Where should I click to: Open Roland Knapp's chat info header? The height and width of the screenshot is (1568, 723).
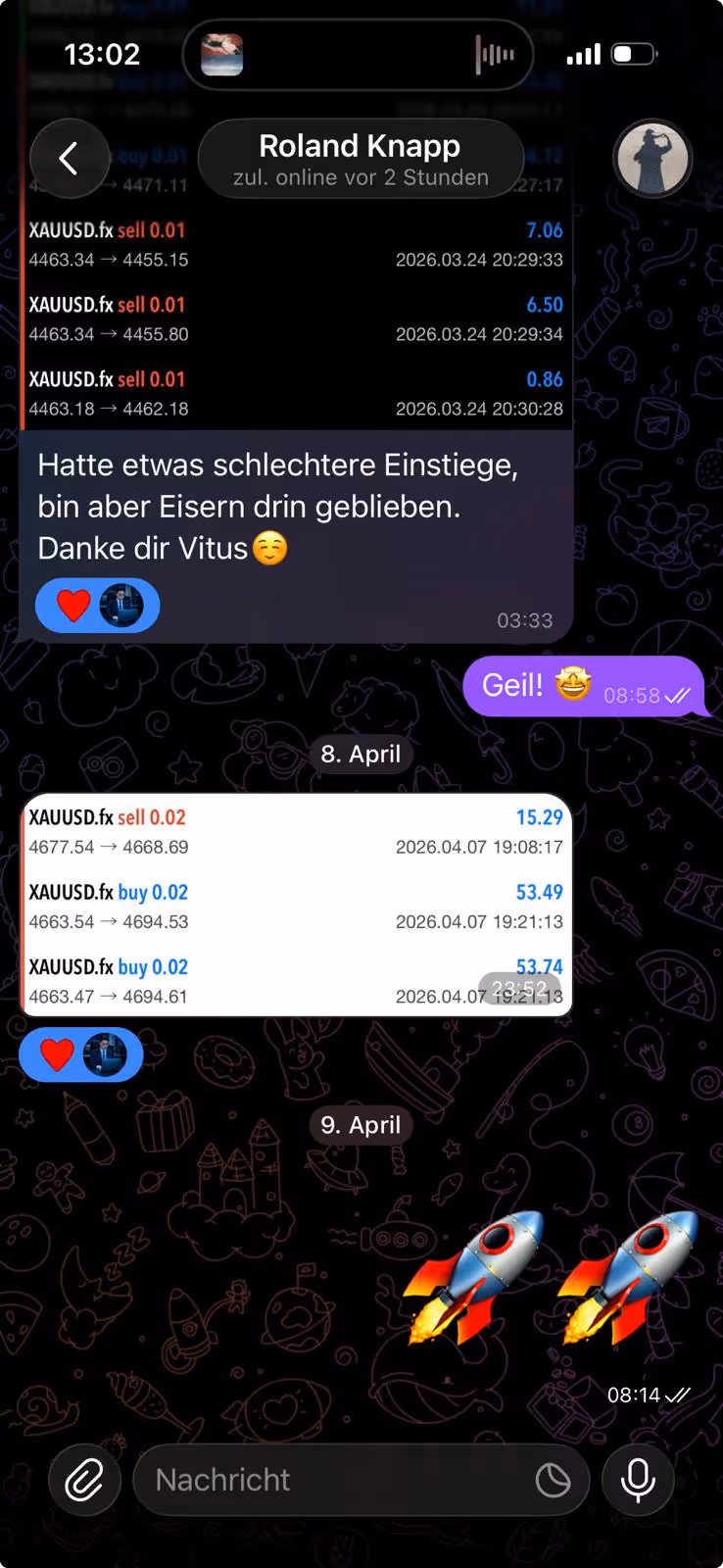click(361, 159)
